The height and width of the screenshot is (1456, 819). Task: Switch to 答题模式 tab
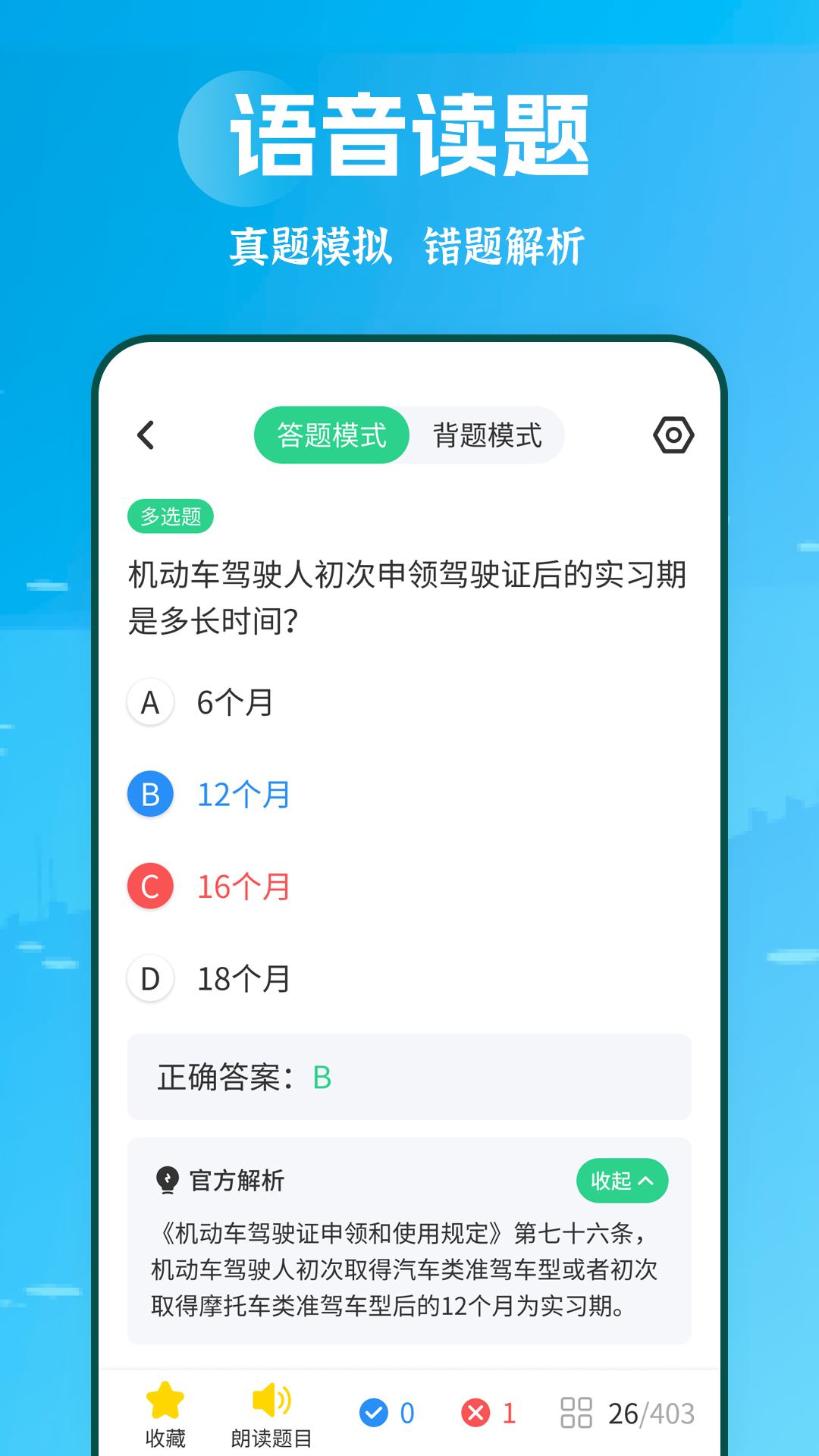(x=331, y=435)
